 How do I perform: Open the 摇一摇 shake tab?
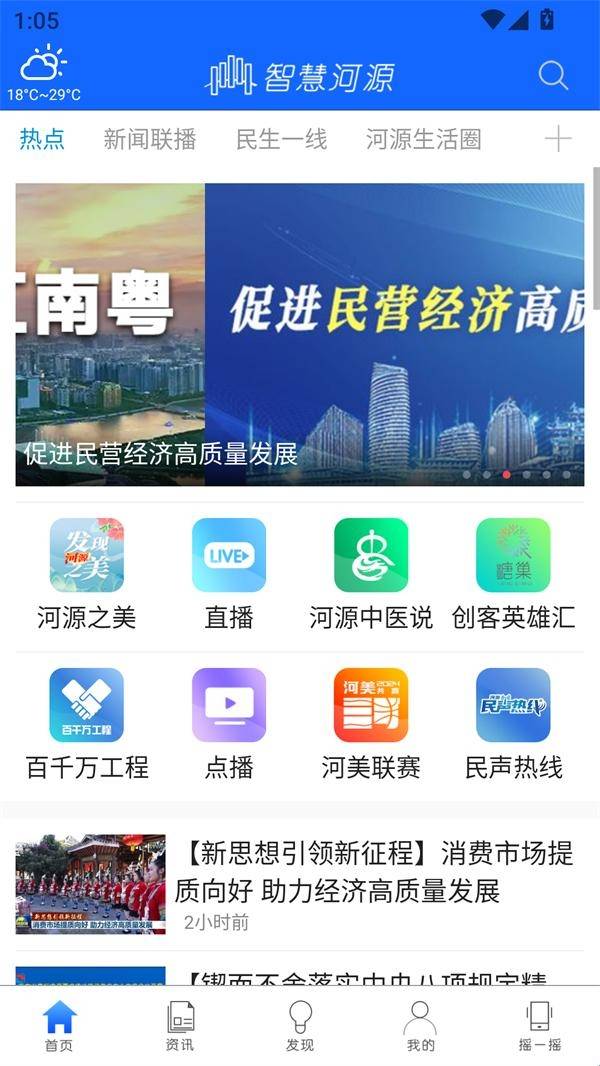540,1026
